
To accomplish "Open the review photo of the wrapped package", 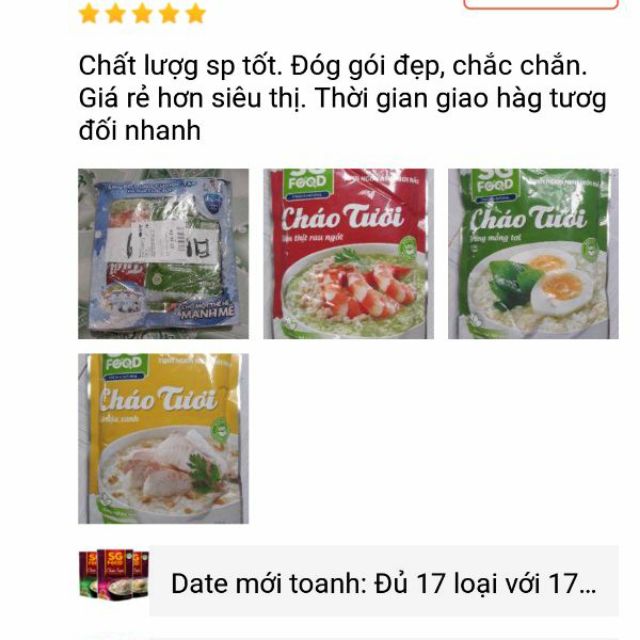I will (163, 254).
